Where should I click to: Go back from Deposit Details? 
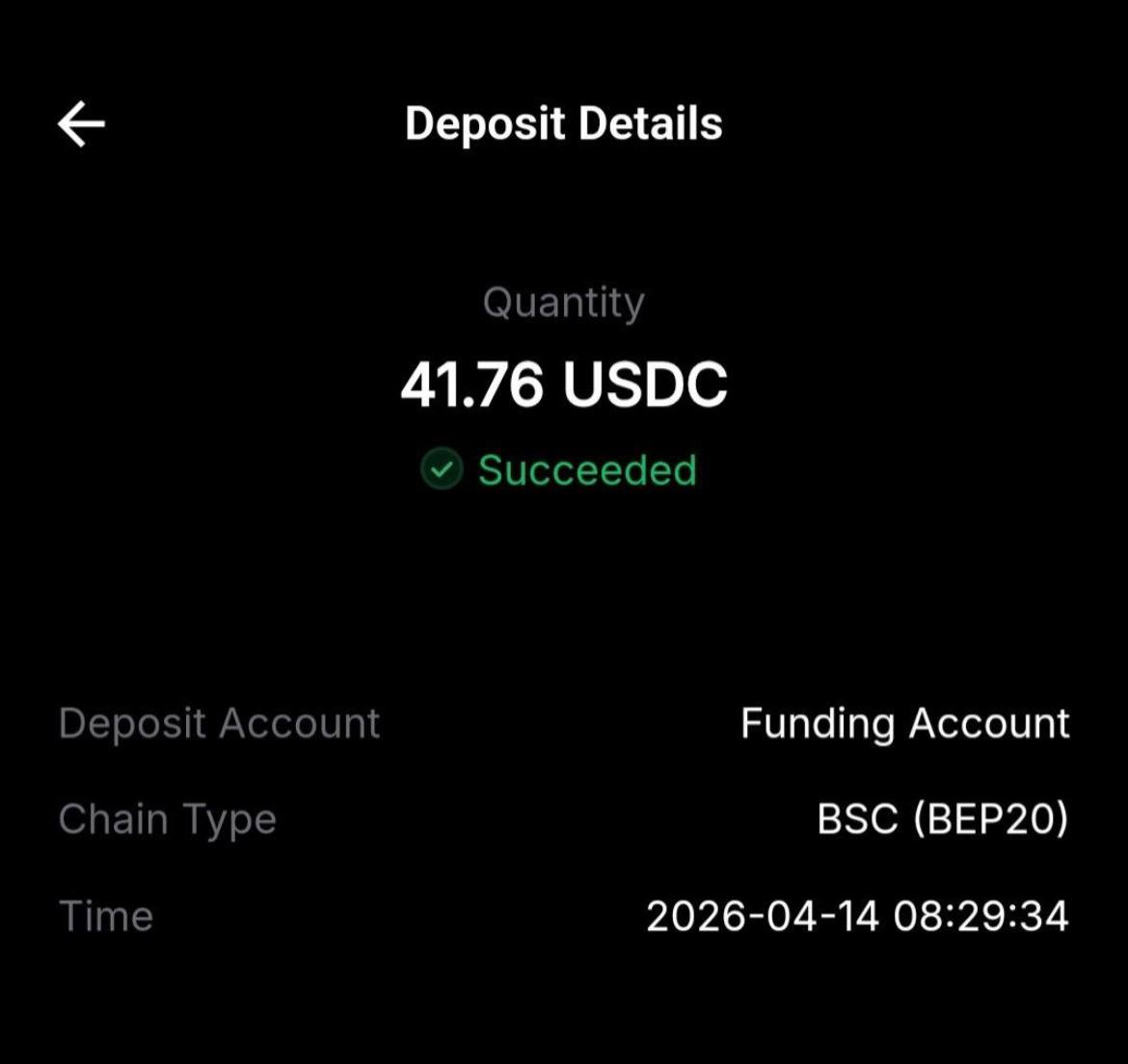81,125
